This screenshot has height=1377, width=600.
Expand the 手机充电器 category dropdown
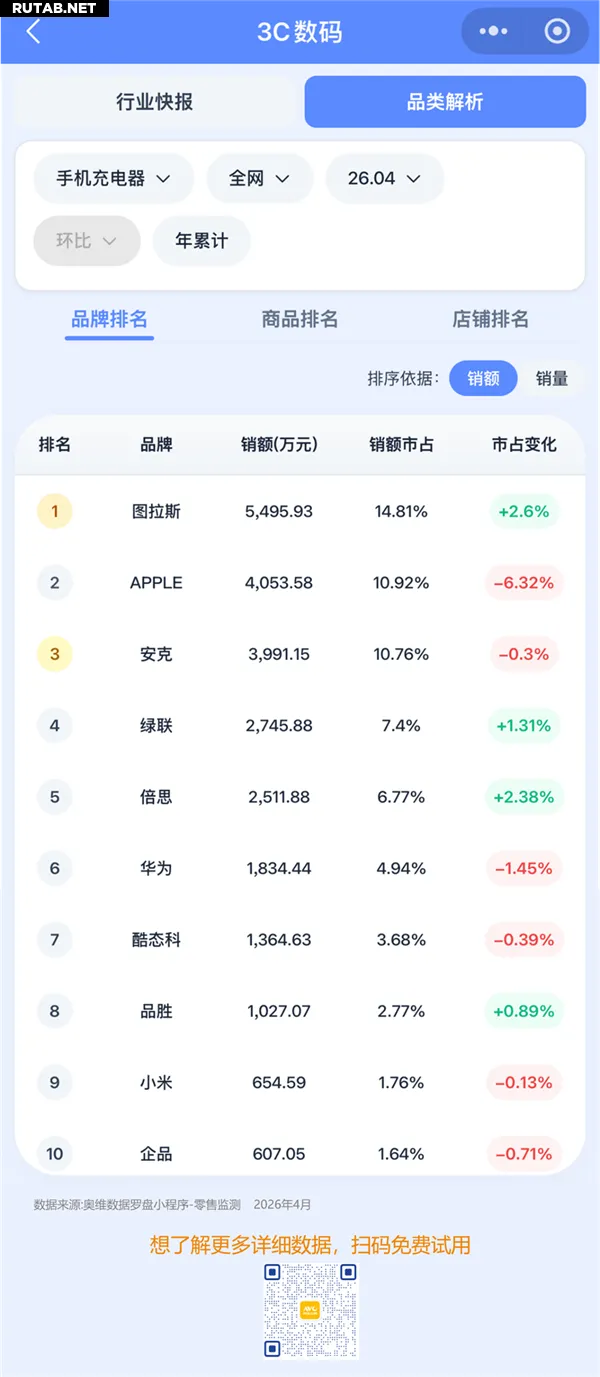point(113,179)
